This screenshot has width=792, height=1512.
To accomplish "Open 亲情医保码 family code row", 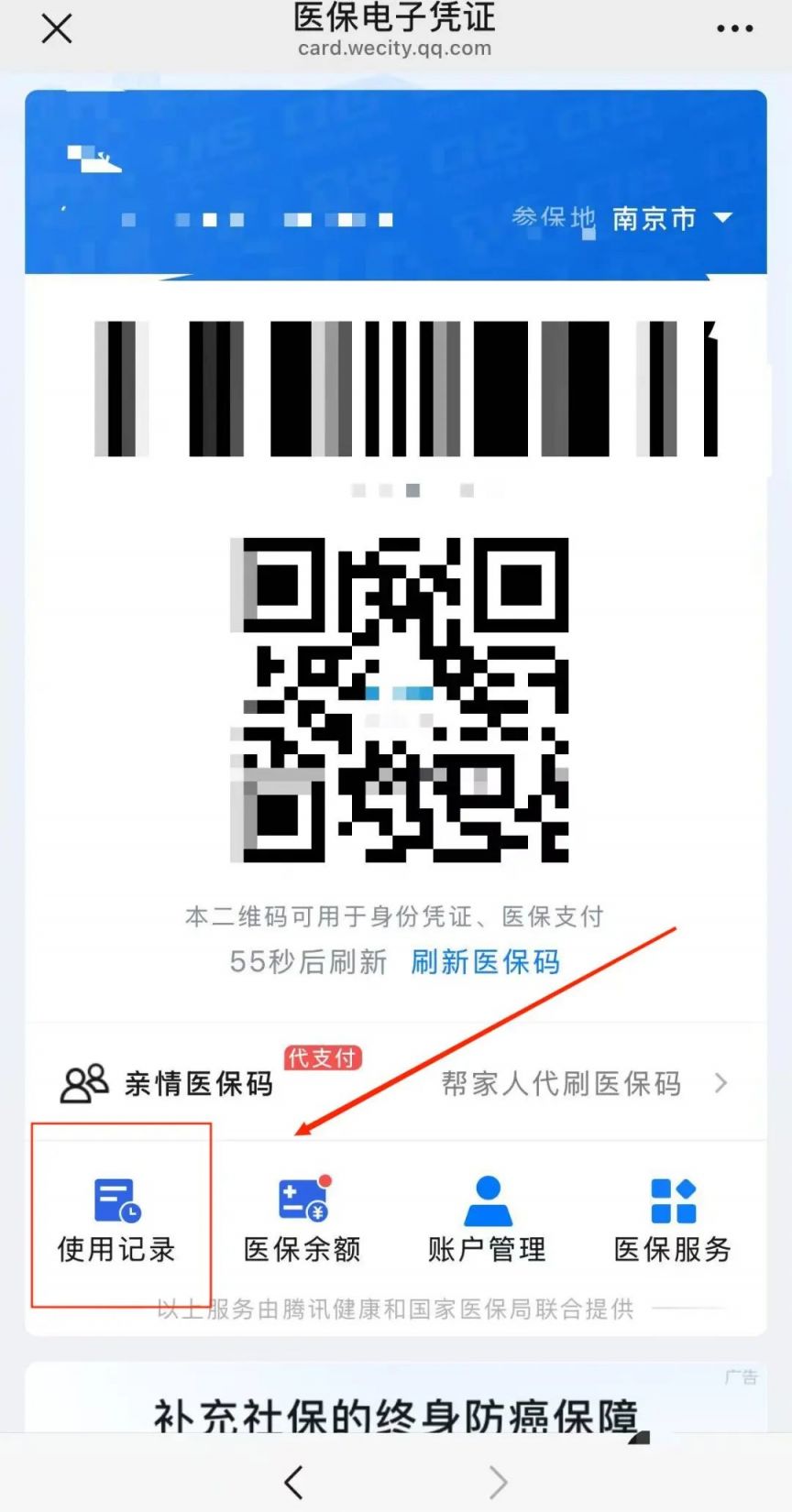I will coord(394,1083).
